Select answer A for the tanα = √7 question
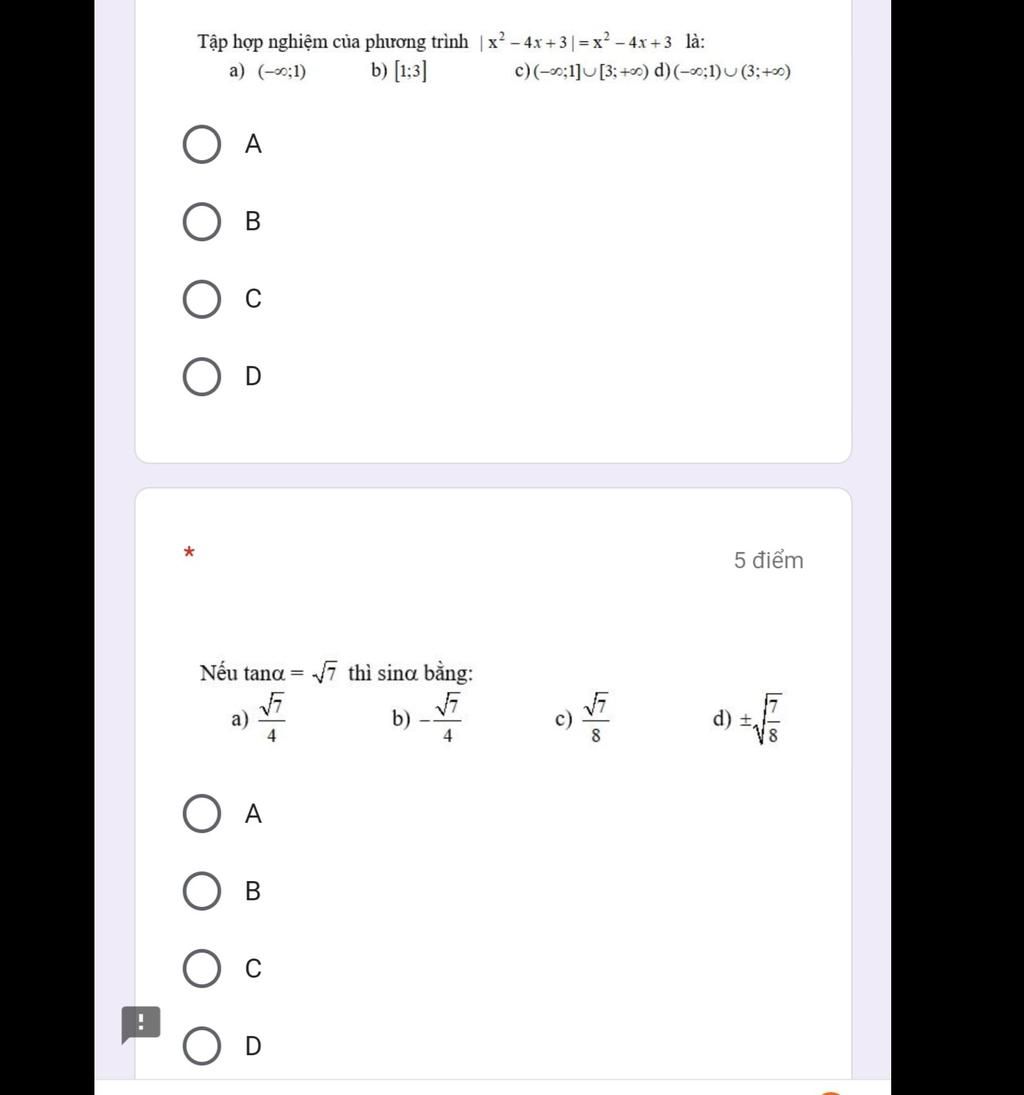Image resolution: width=1024 pixels, height=1095 pixels. tap(202, 815)
